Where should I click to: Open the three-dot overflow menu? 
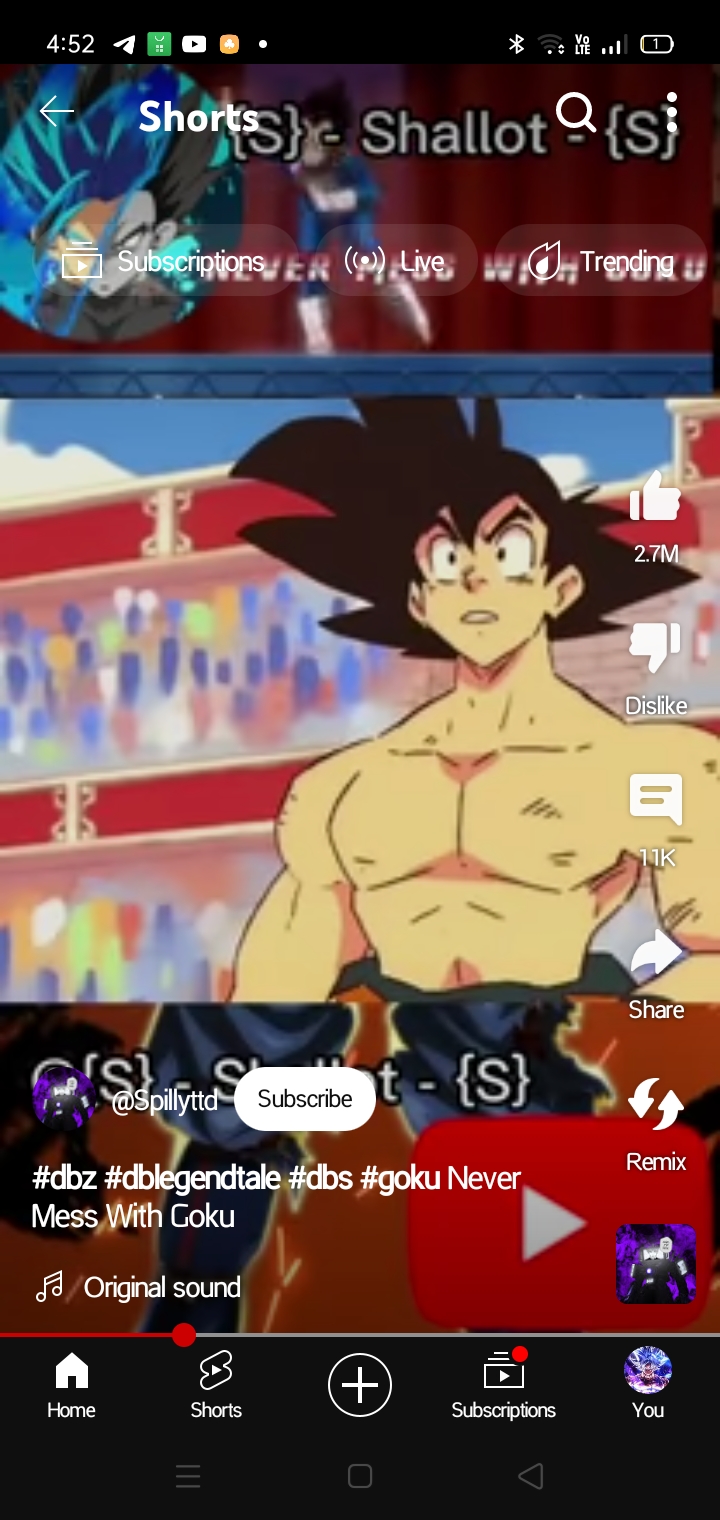[671, 113]
